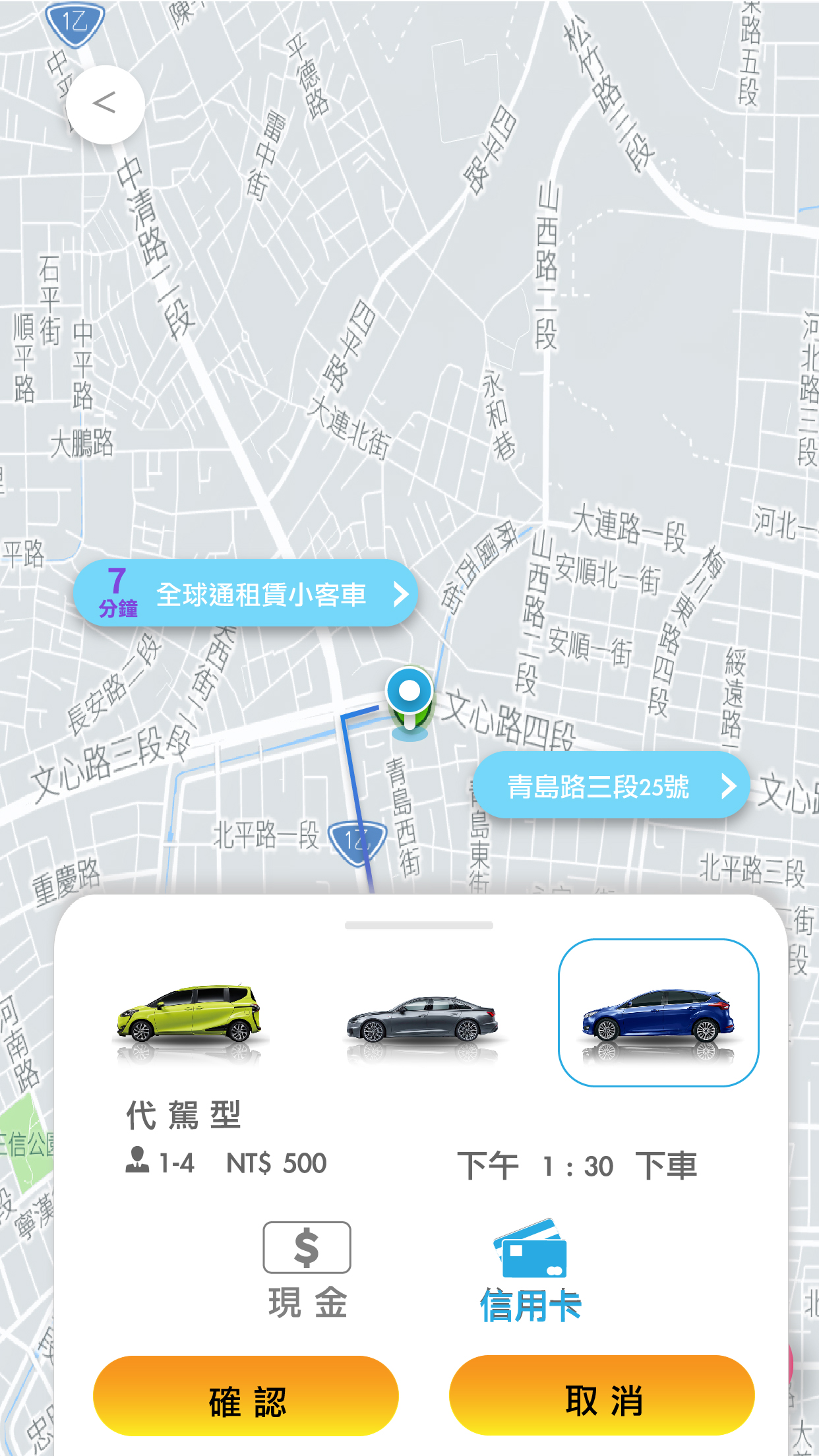The image size is (819, 1456).
Task: Select the gray sedan option
Action: coord(423,1019)
